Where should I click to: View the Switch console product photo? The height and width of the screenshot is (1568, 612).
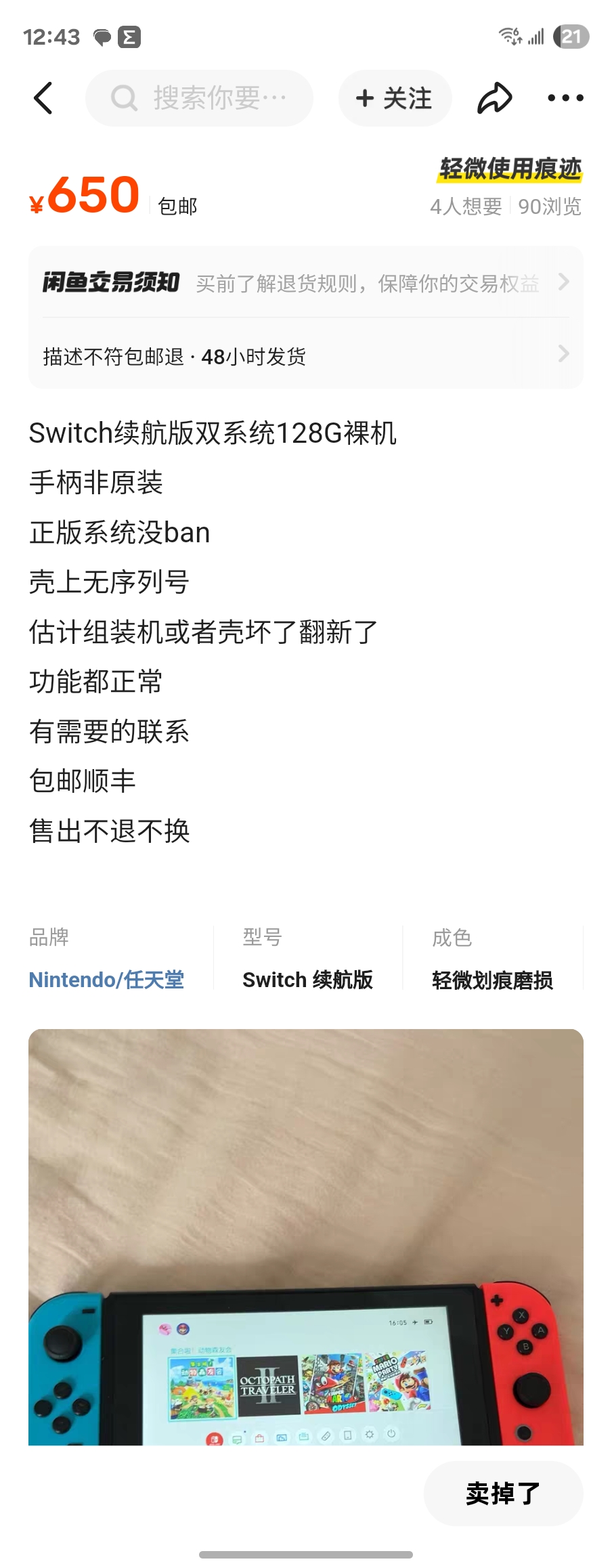point(305,1236)
